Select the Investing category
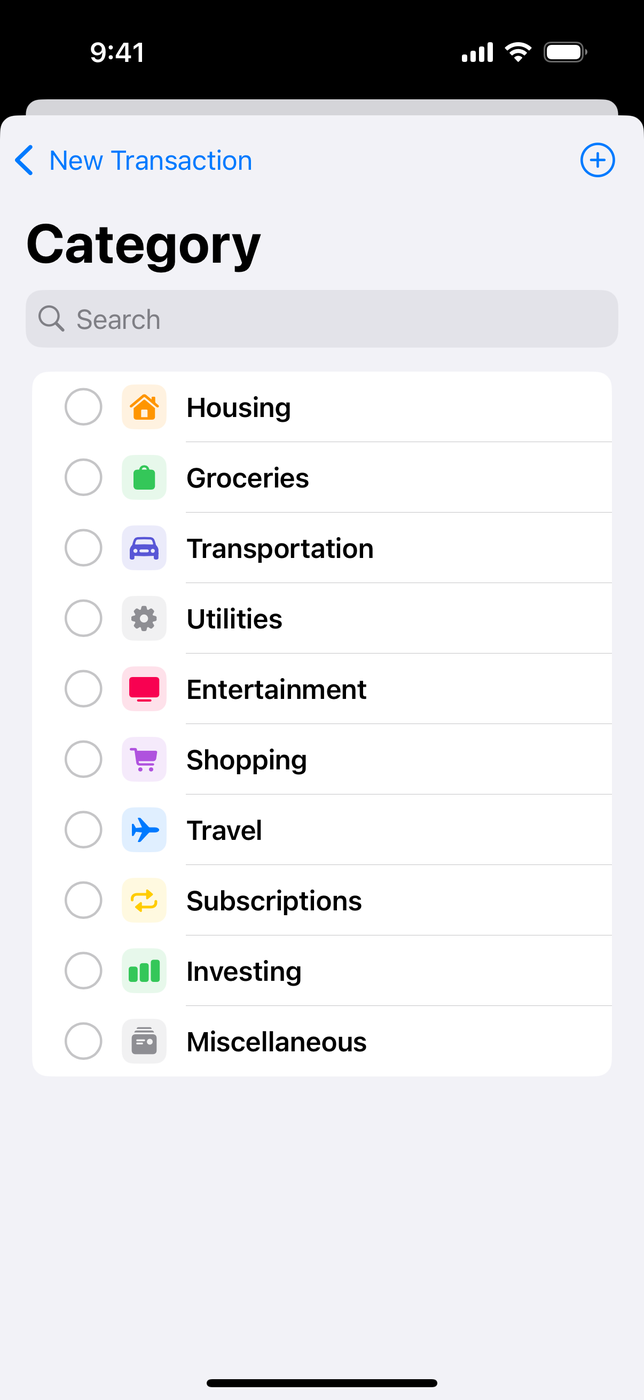The height and width of the screenshot is (1400, 644). tap(322, 971)
